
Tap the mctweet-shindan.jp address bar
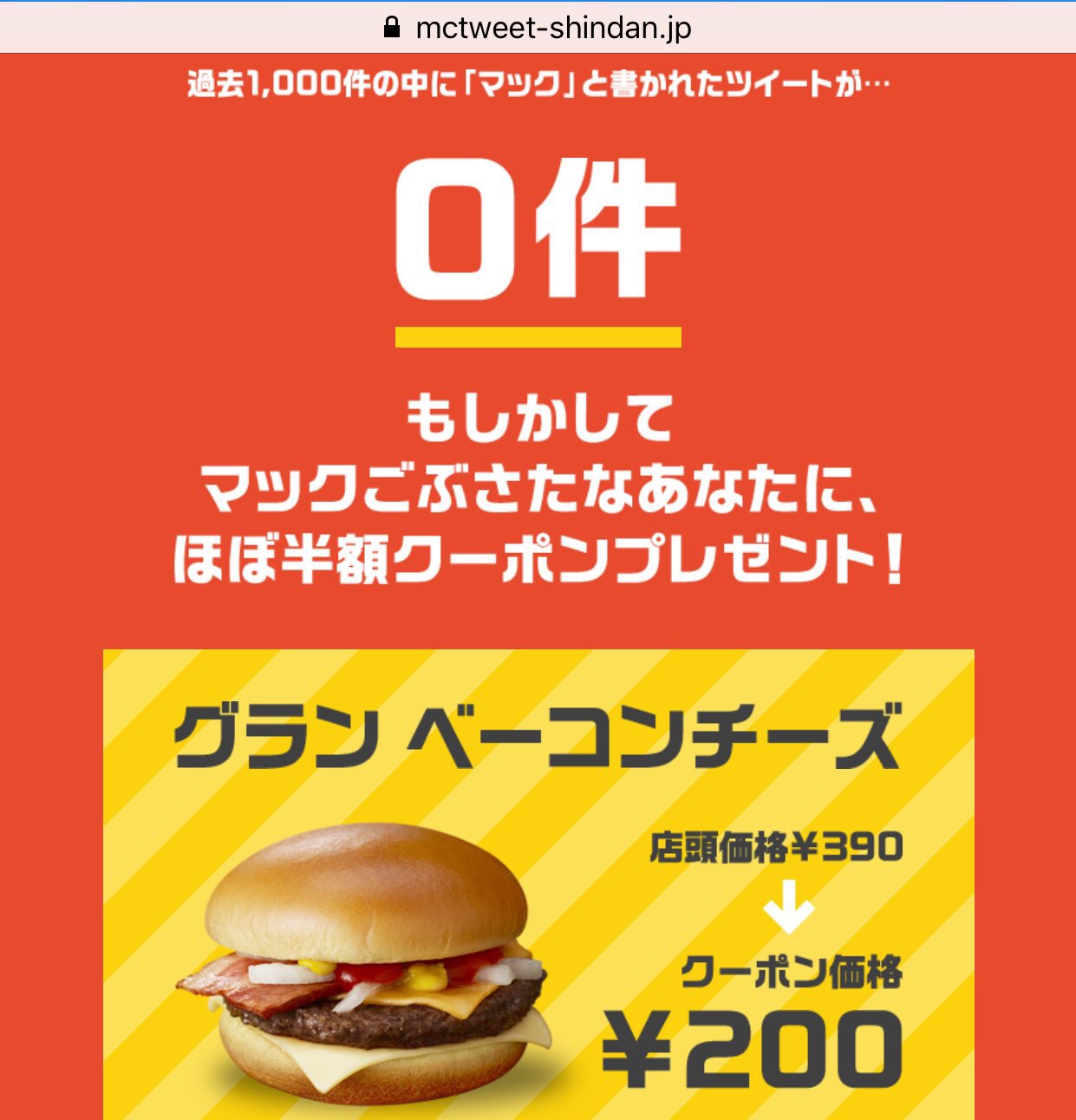tap(538, 28)
